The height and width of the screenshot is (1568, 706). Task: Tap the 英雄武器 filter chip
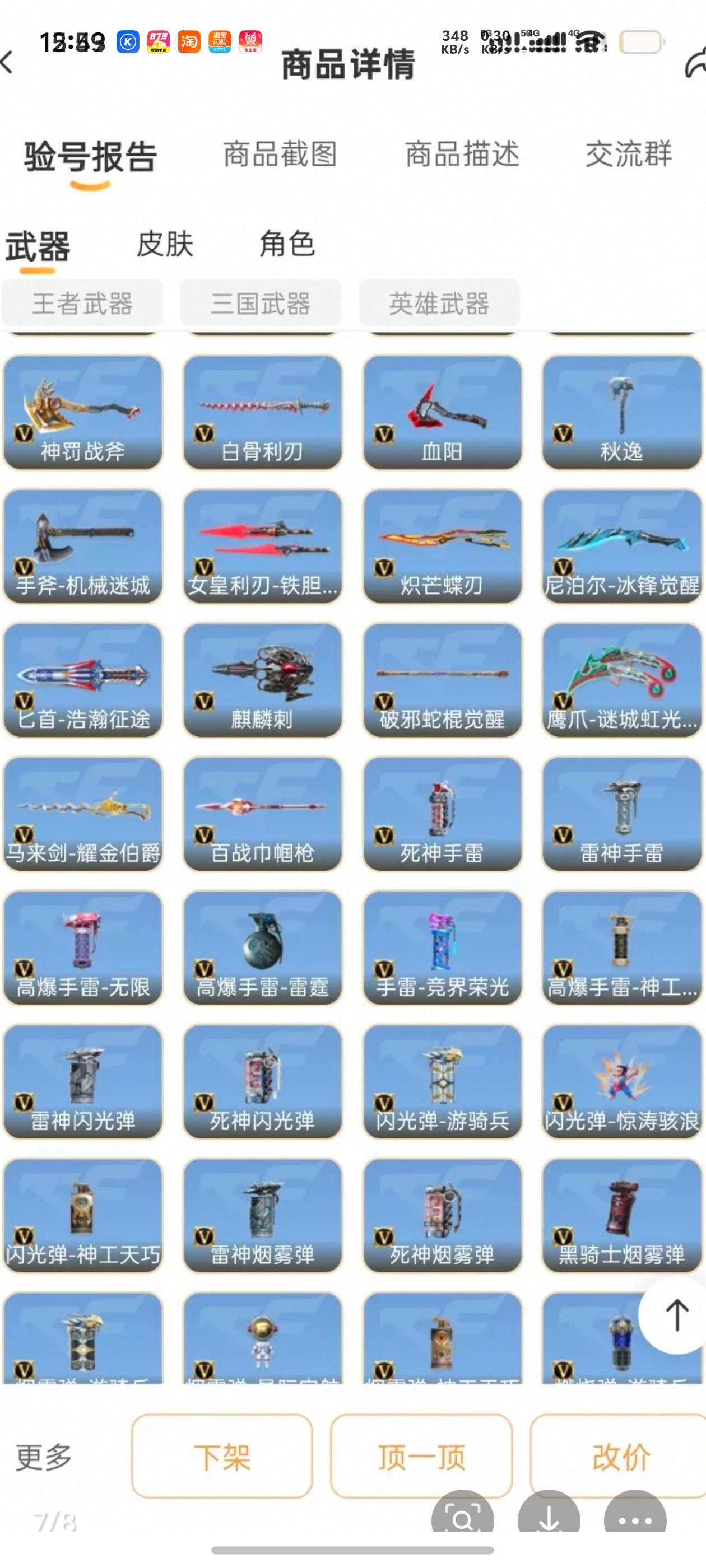(439, 303)
